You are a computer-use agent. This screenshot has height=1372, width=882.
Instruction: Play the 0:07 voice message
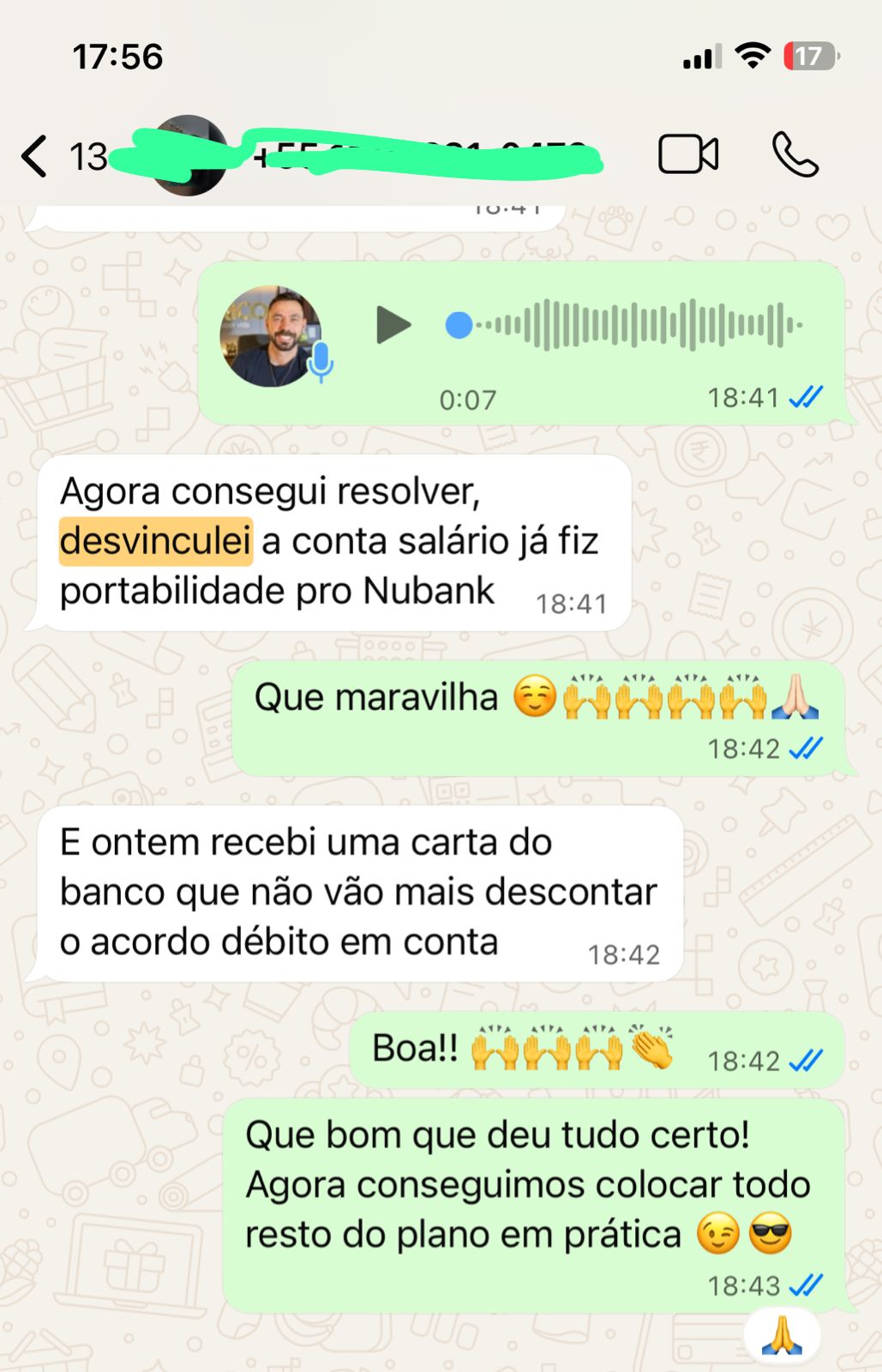click(393, 324)
